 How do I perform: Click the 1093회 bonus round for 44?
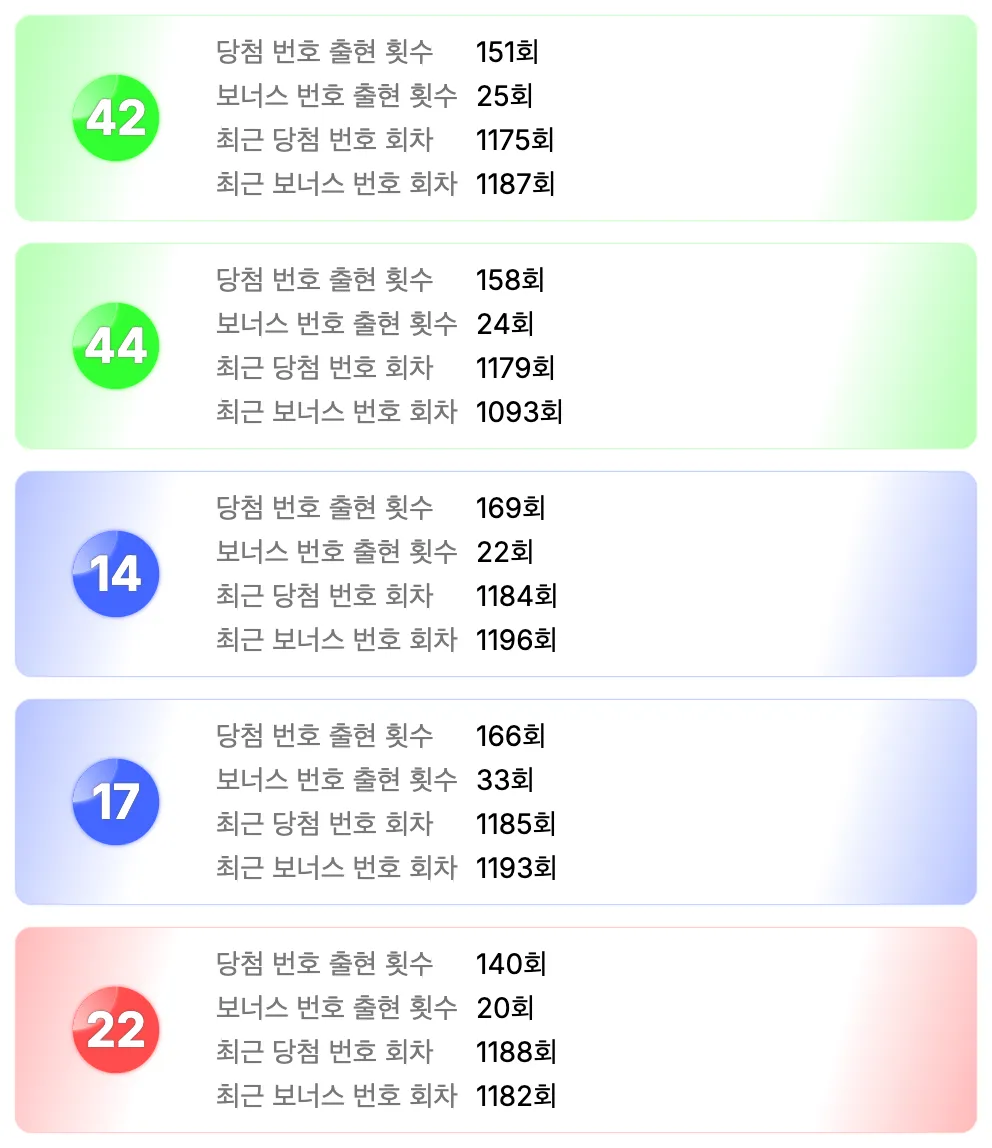[x=517, y=412]
